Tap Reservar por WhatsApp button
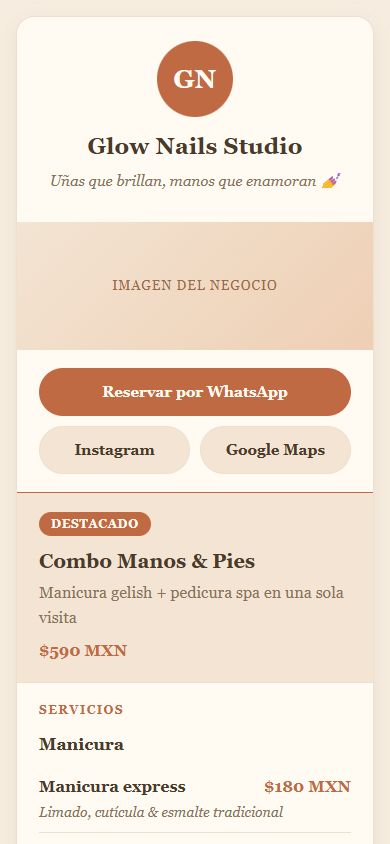The width and height of the screenshot is (390, 844). [x=195, y=392]
